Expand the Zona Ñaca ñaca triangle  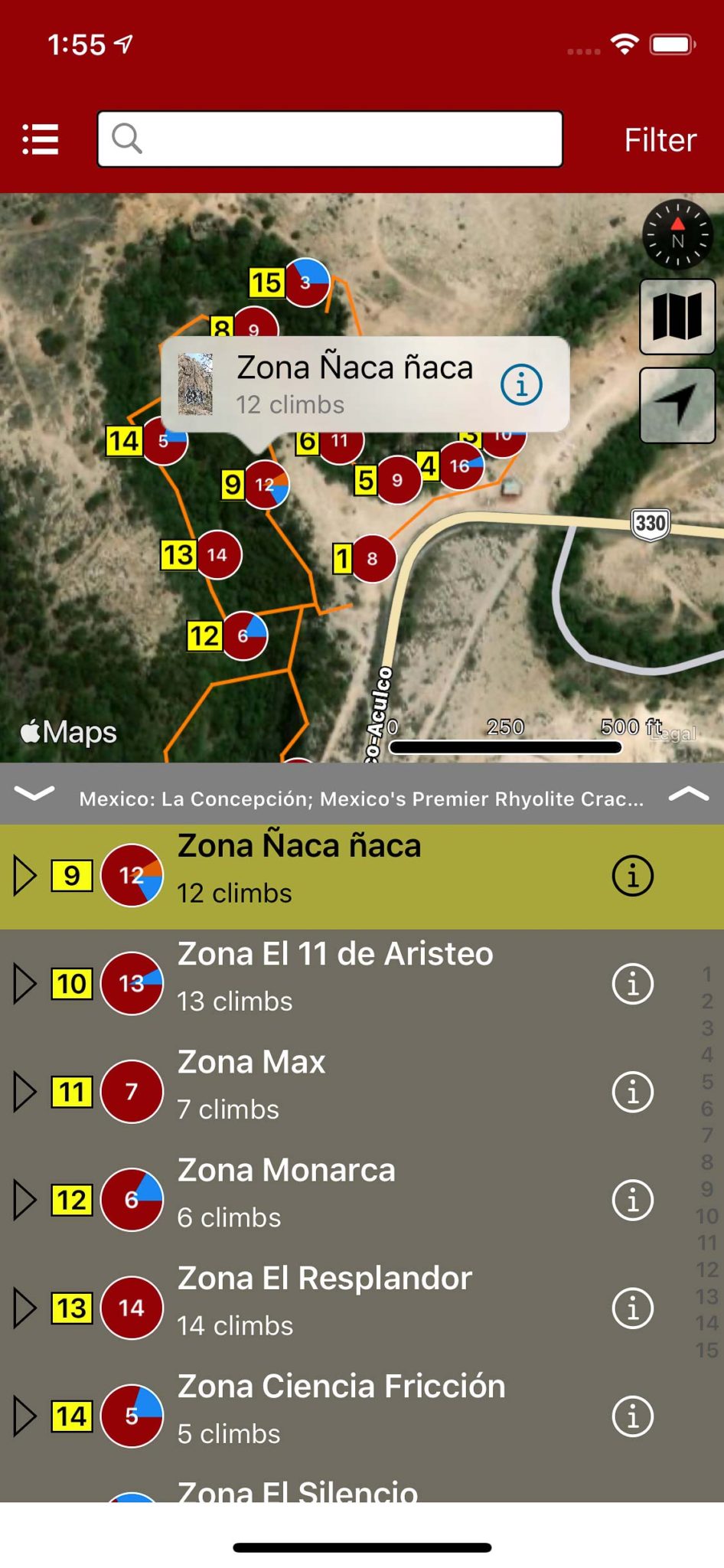[24, 875]
